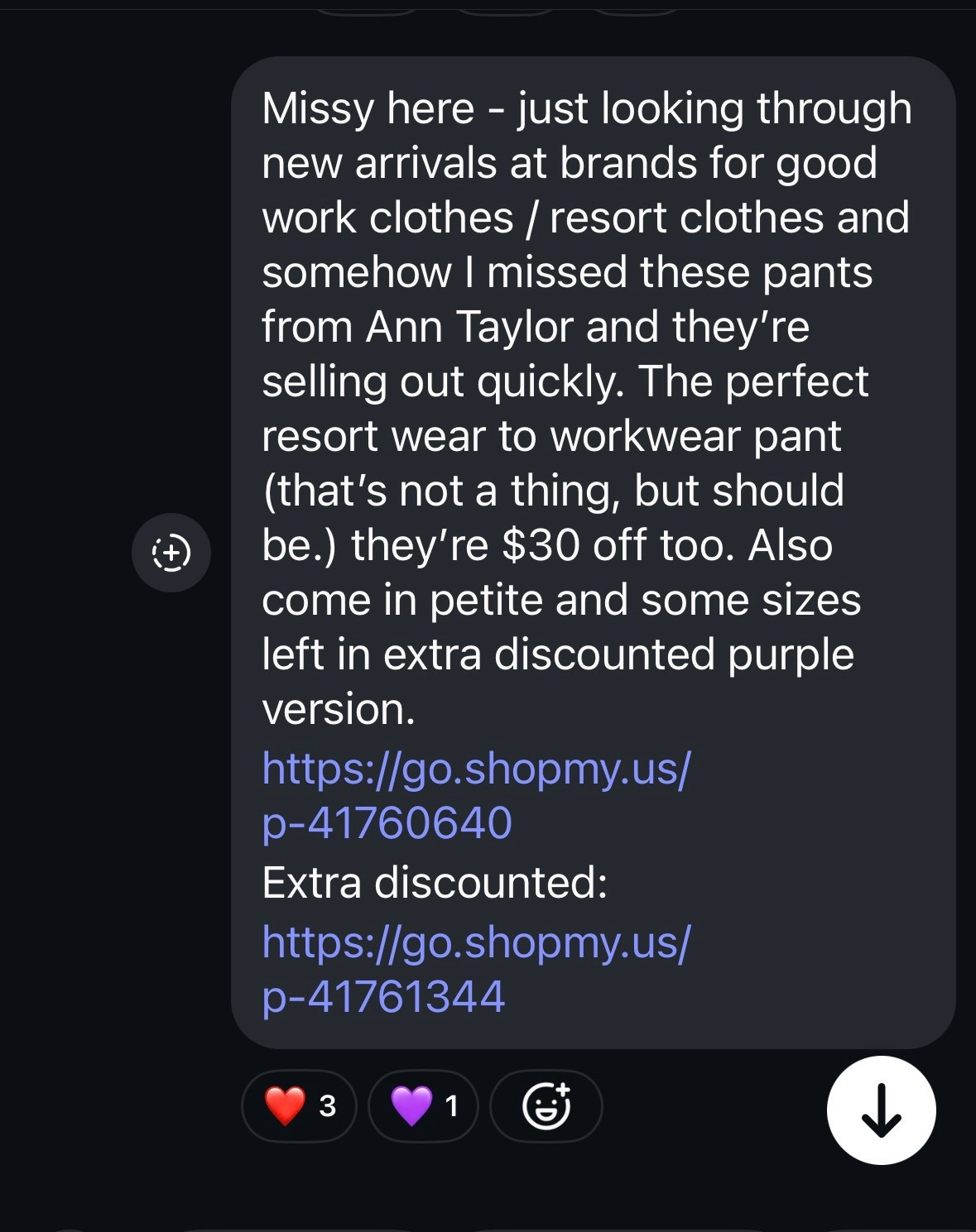
Task: Click the plus icon beside the message bubble
Action: [170, 553]
